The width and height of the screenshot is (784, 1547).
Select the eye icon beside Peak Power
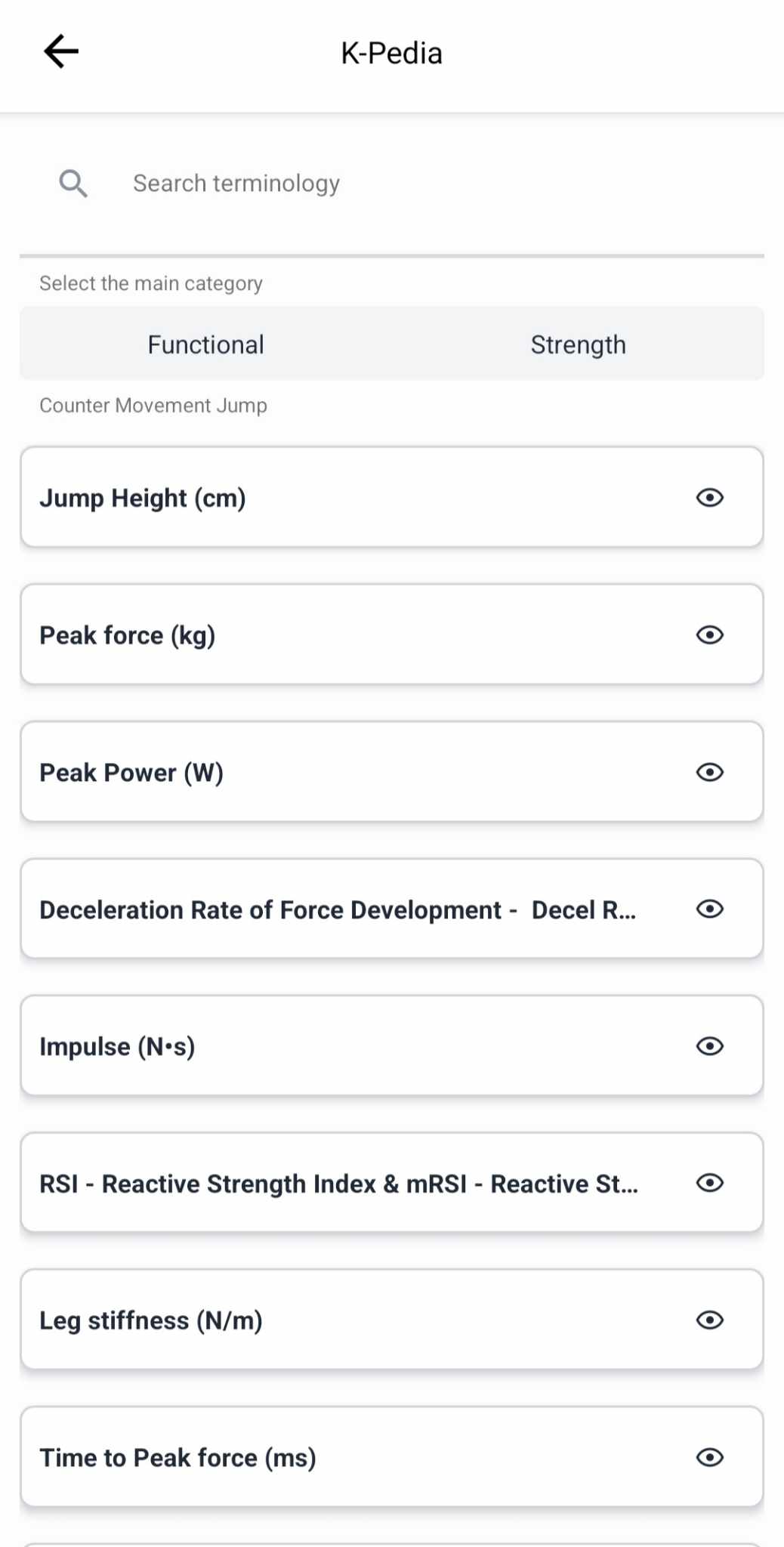coord(710,772)
